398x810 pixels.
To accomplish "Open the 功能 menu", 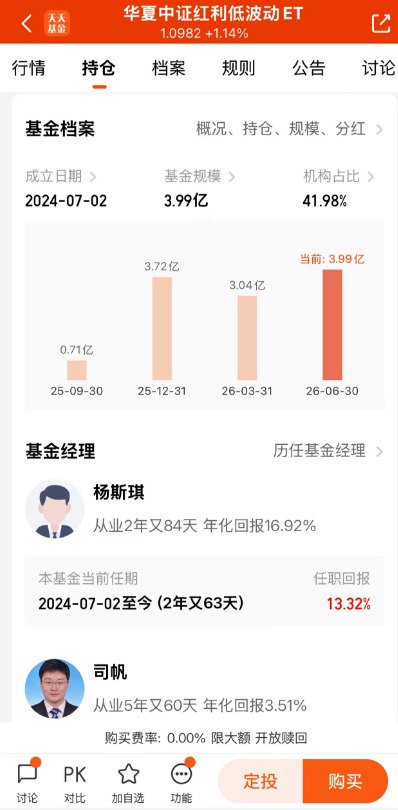I will 181,782.
